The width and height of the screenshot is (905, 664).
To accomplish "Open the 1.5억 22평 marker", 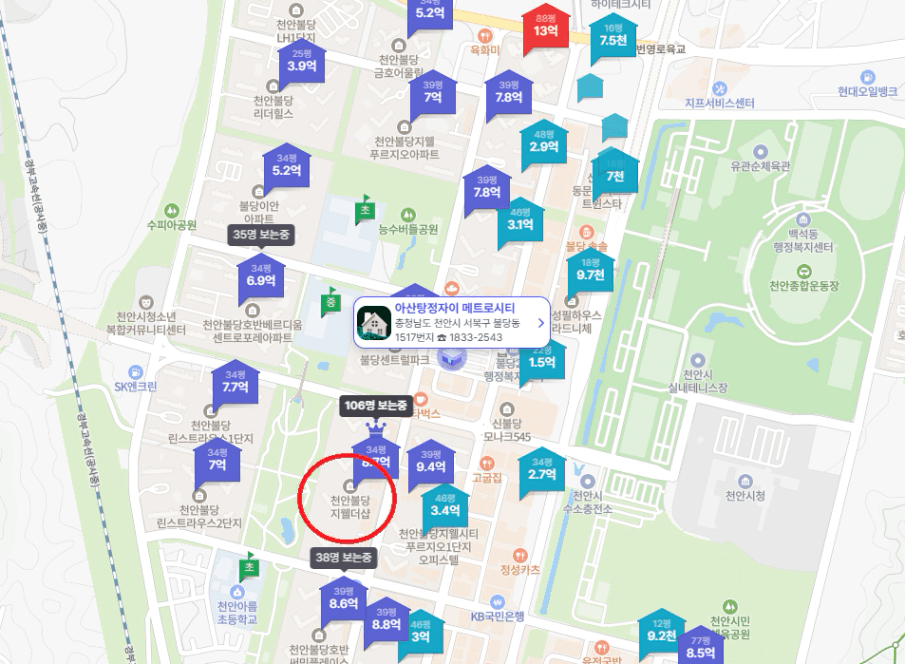I will tap(542, 359).
